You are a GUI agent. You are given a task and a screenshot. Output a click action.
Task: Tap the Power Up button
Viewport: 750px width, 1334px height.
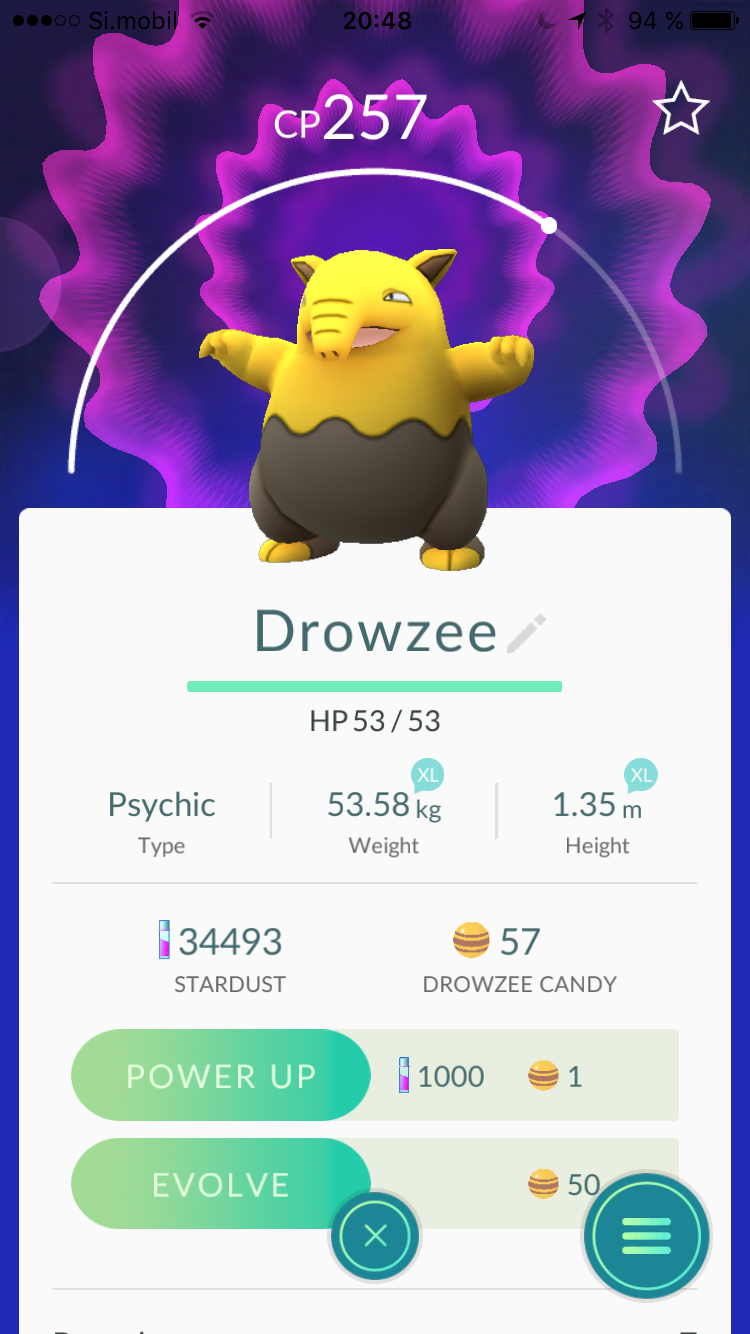(x=221, y=1076)
